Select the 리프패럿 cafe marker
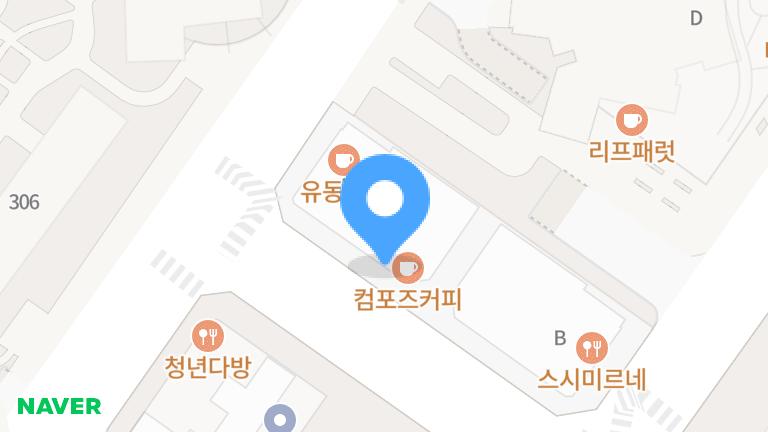This screenshot has width=768, height=432. pyautogui.click(x=631, y=121)
